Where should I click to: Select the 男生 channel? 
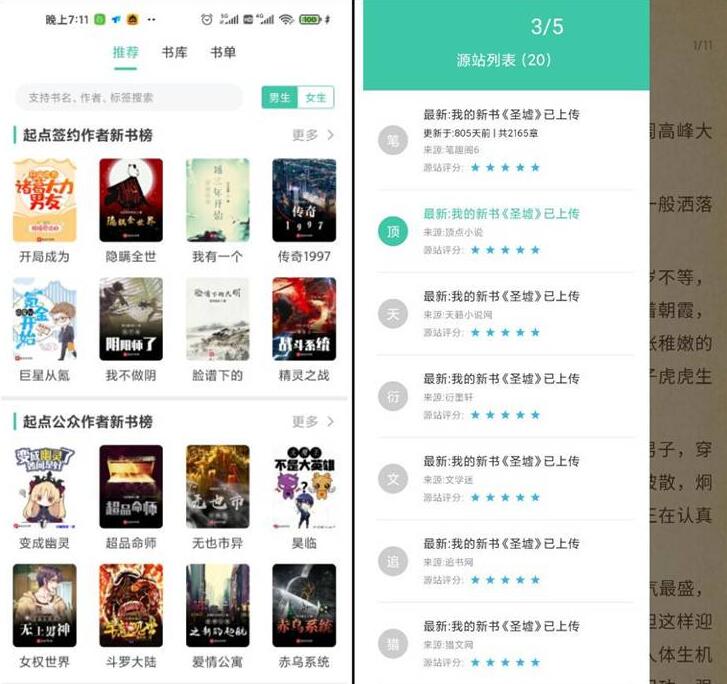click(280, 97)
